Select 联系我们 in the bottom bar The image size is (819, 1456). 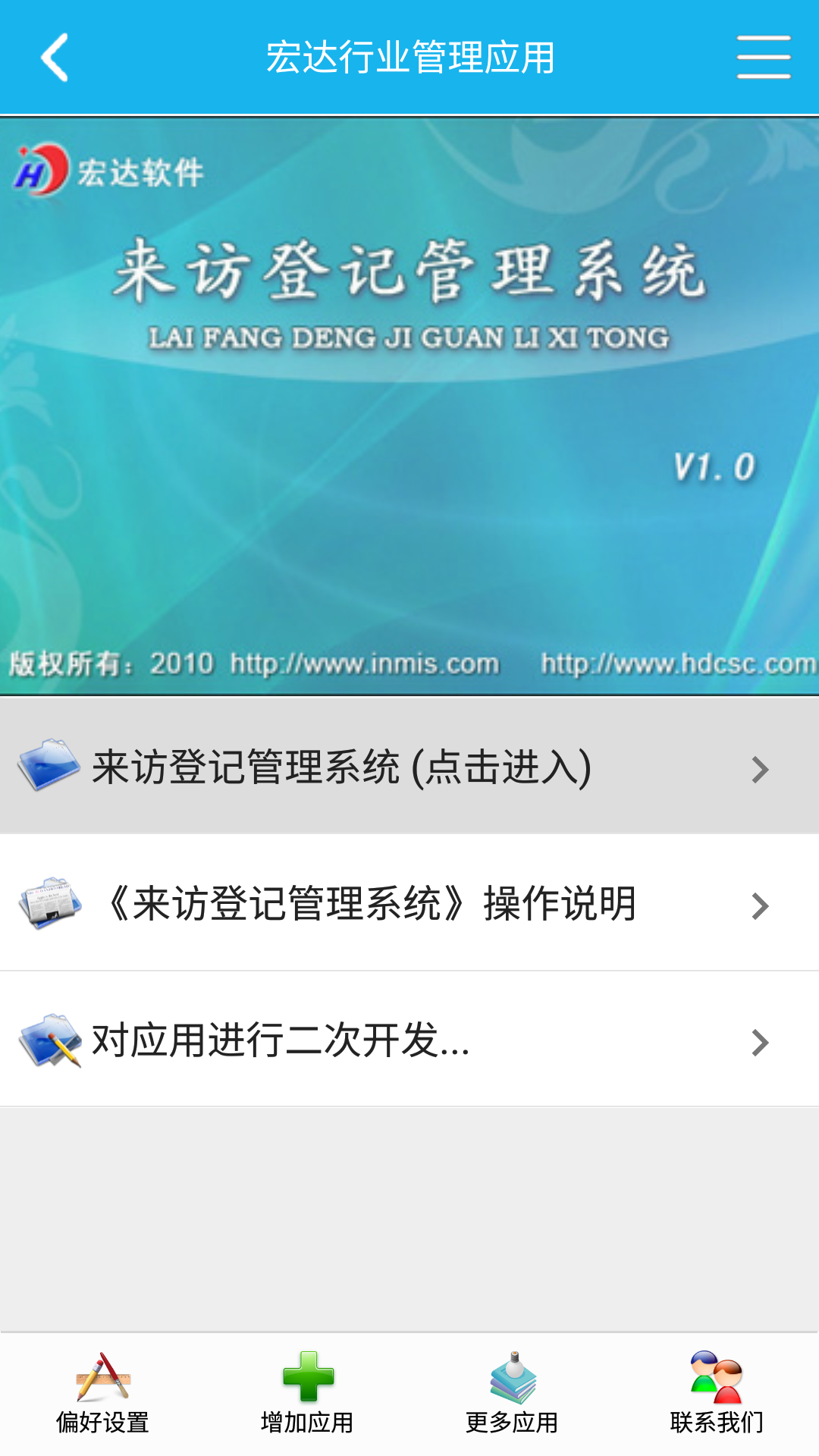[717, 1394]
